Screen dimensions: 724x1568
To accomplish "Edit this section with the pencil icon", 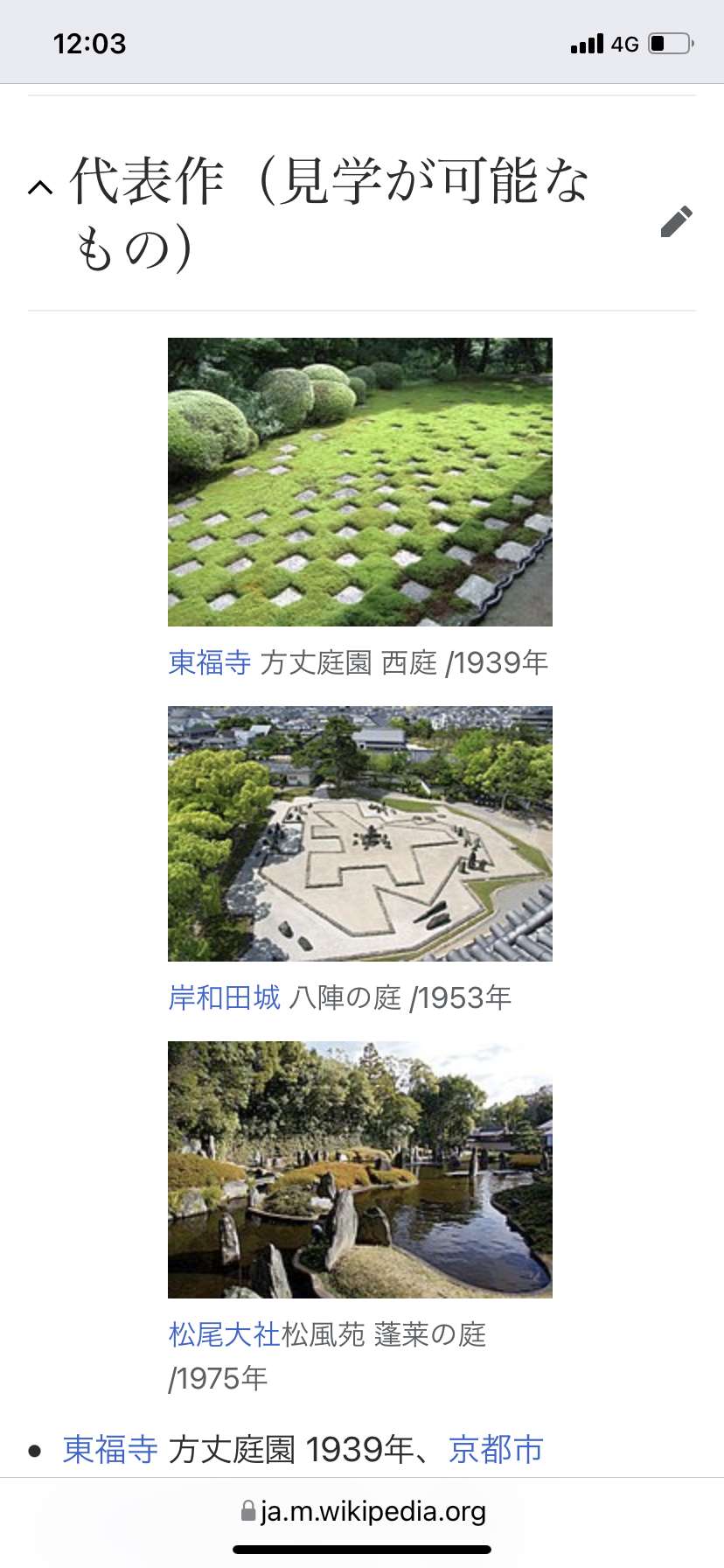I will coord(677,221).
